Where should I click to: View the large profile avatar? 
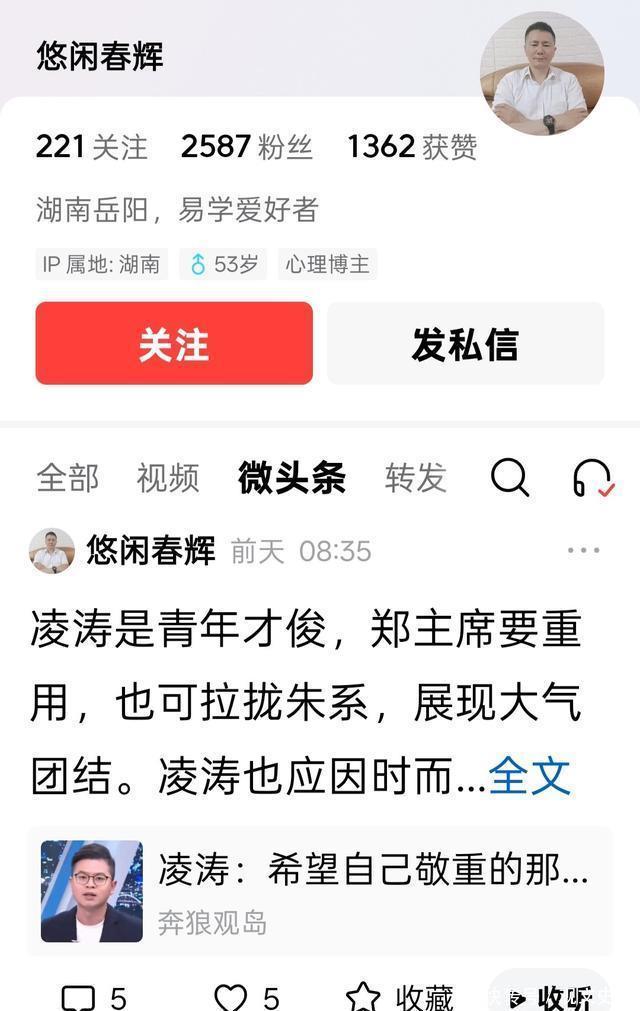(x=541, y=73)
